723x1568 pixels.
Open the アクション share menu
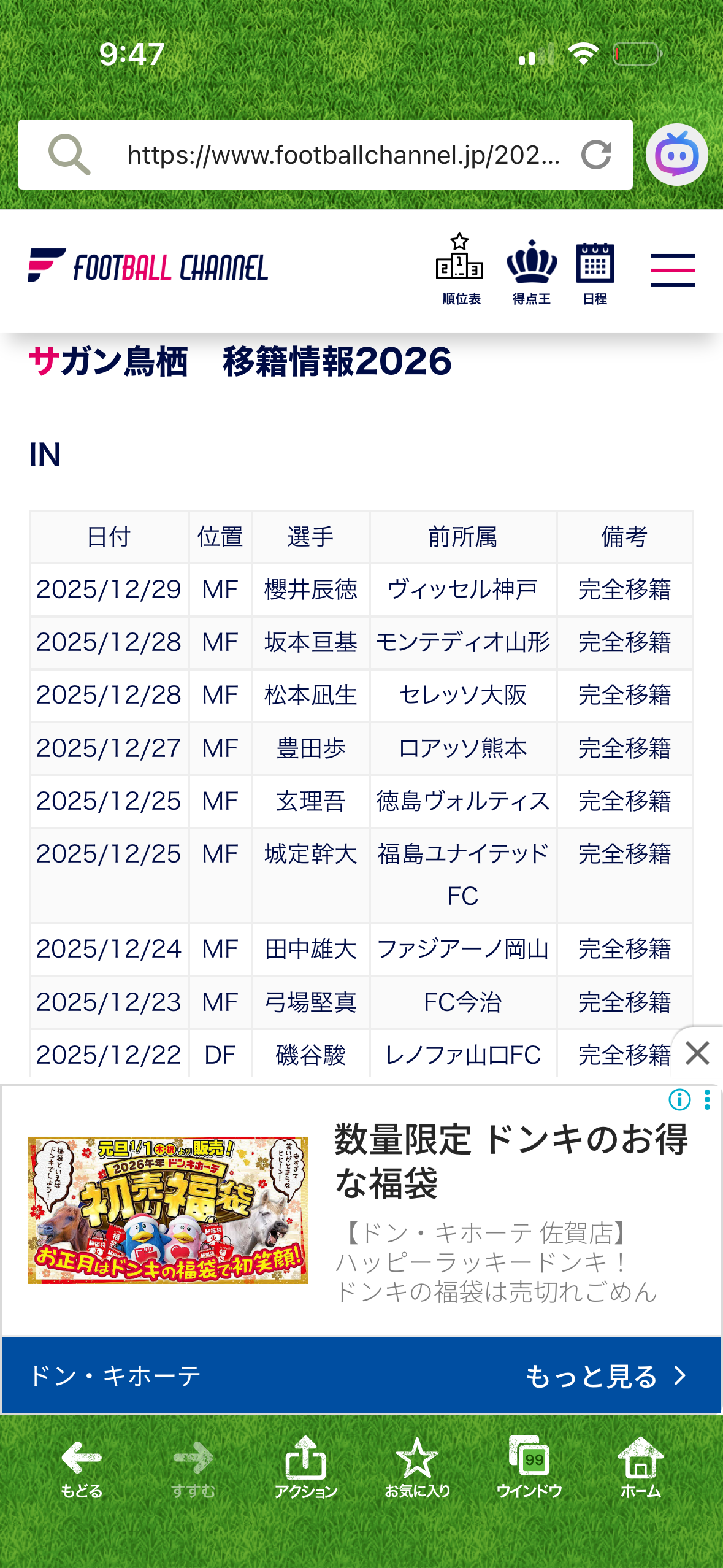coord(305,1467)
